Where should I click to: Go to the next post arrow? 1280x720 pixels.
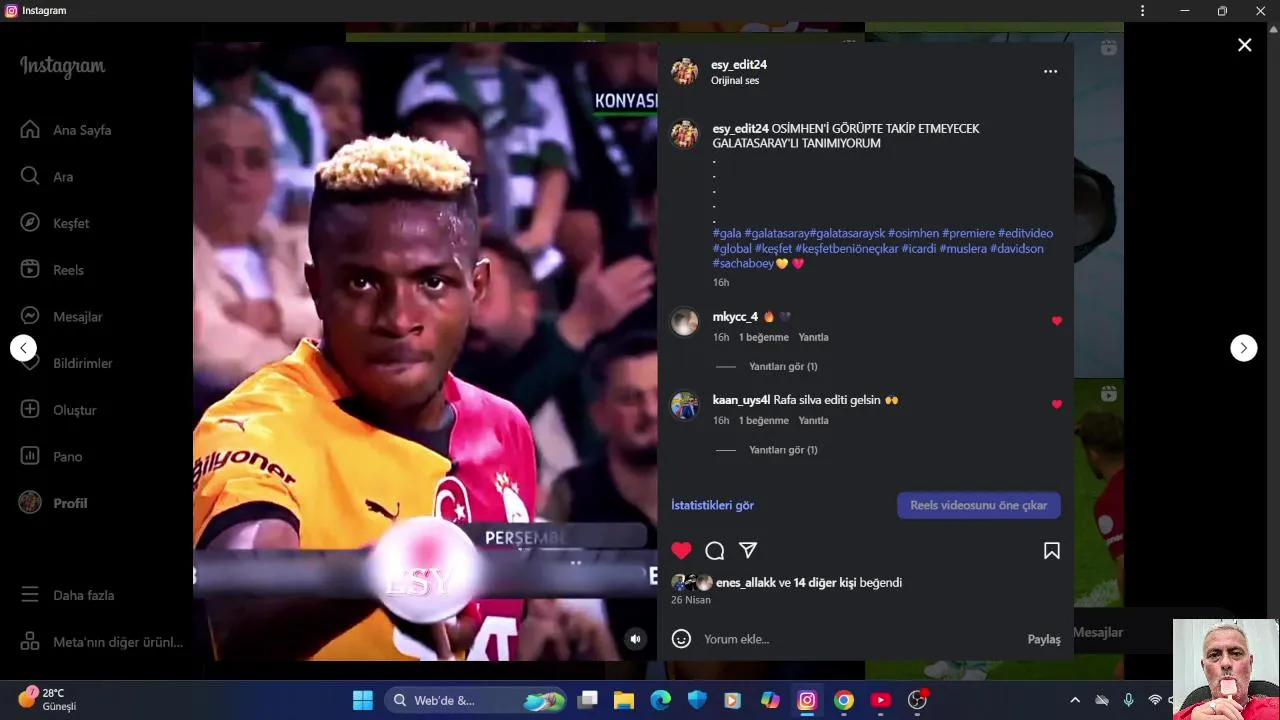(1243, 348)
